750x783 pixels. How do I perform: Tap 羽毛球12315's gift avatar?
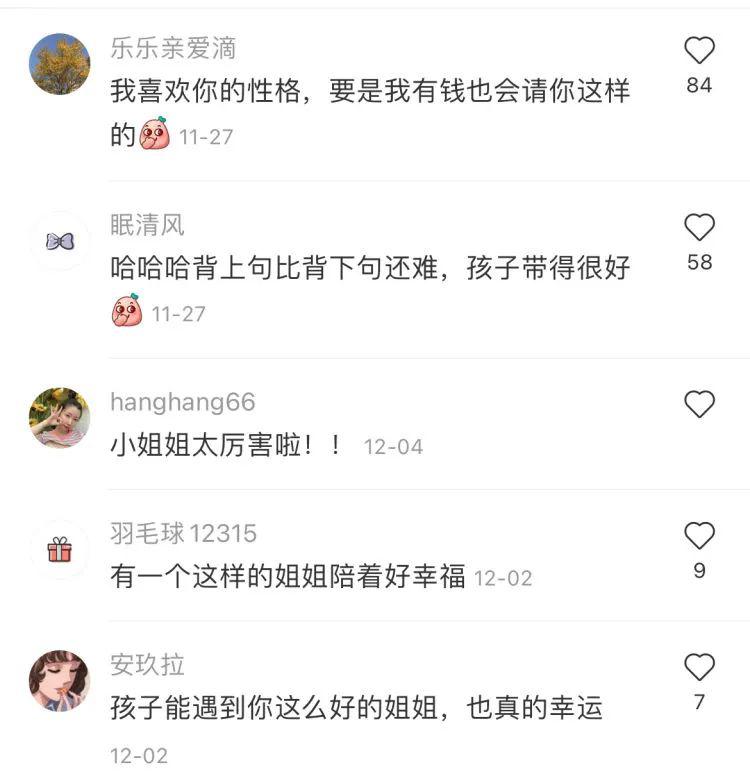coord(60,549)
